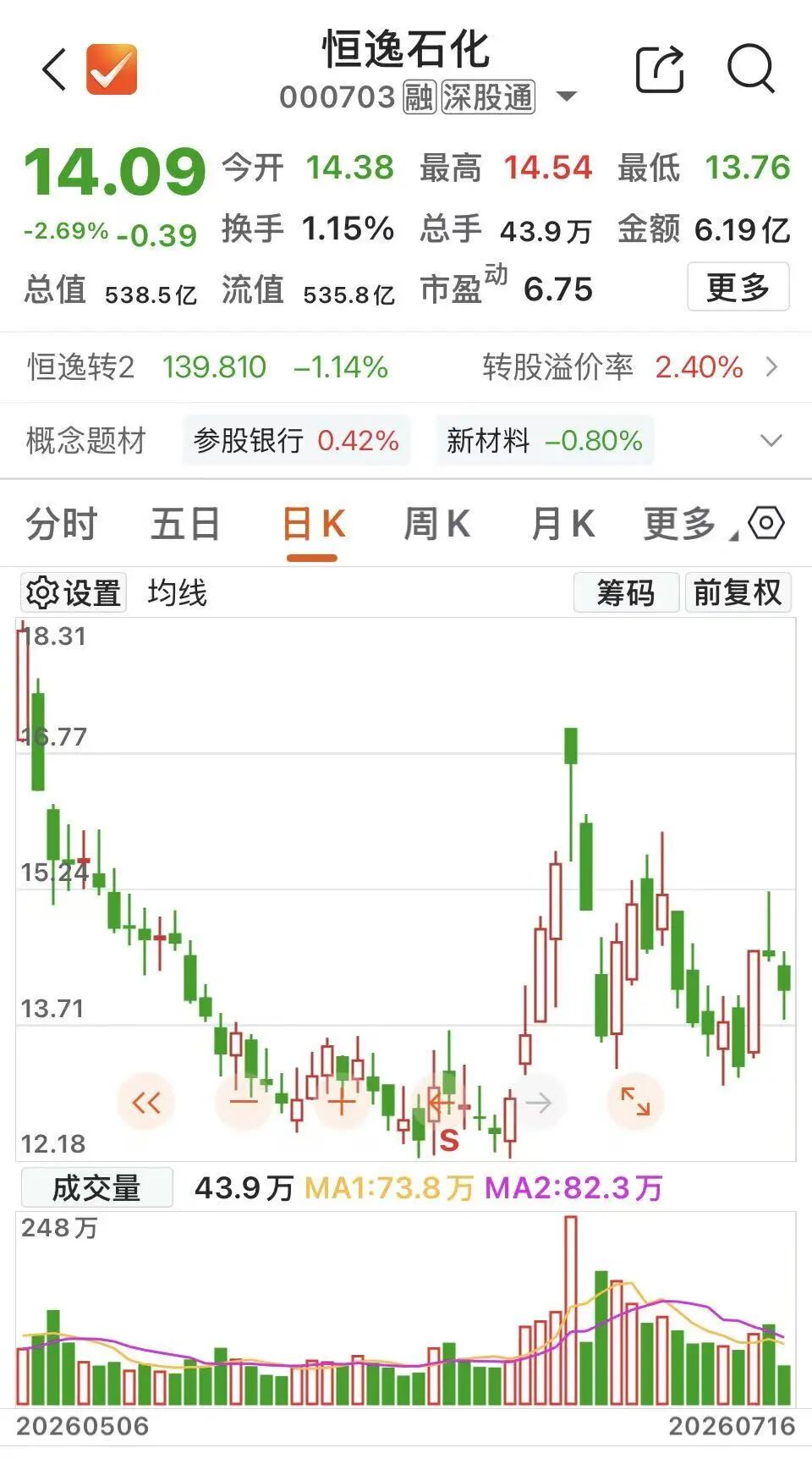The image size is (812, 1459).
Task: Tap the 设置 moving average settings button
Action: pyautogui.click(x=74, y=593)
